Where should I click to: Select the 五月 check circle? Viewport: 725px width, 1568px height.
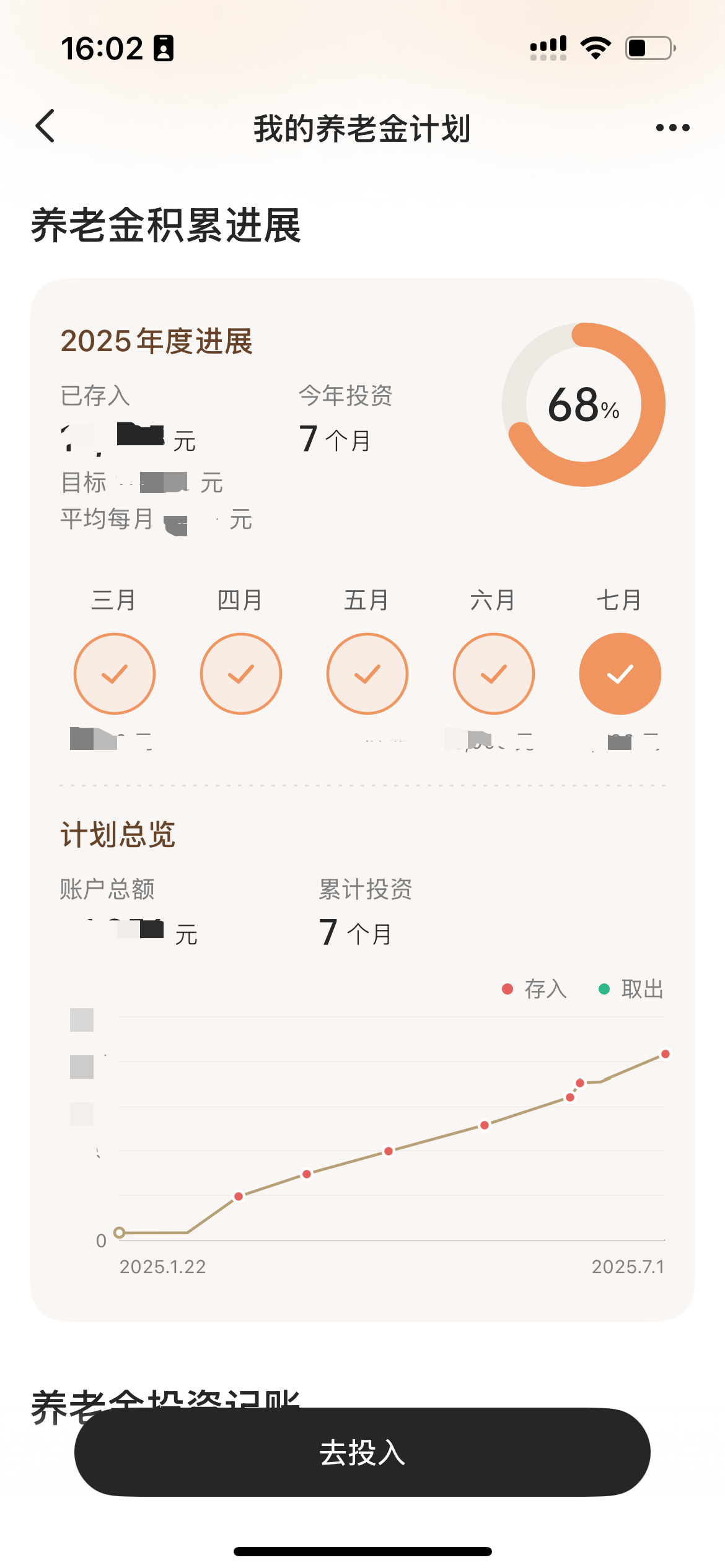click(367, 674)
